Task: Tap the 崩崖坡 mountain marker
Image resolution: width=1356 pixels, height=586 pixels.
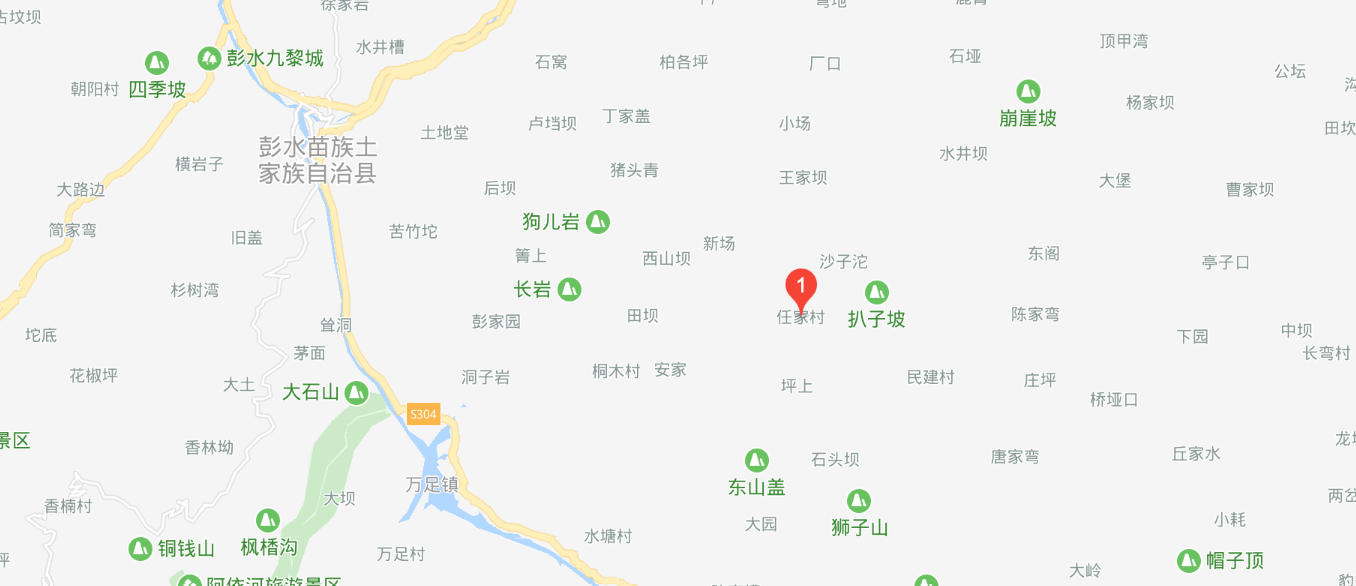Action: 1028,91
